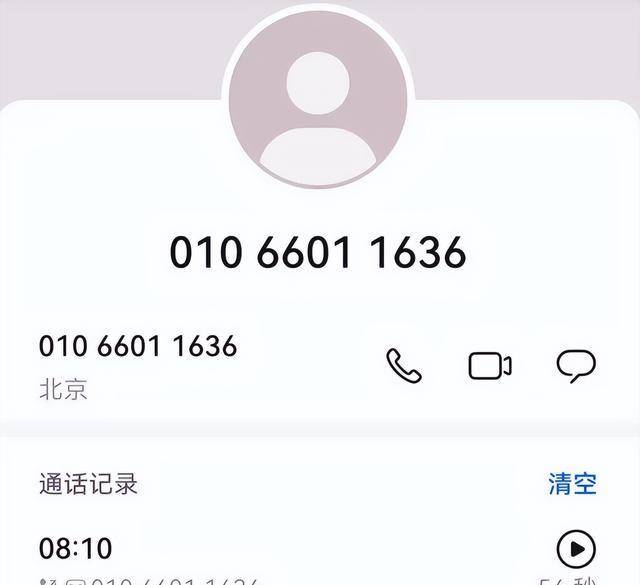Send a message to this number
The height and width of the screenshot is (585, 640).
click(x=576, y=366)
